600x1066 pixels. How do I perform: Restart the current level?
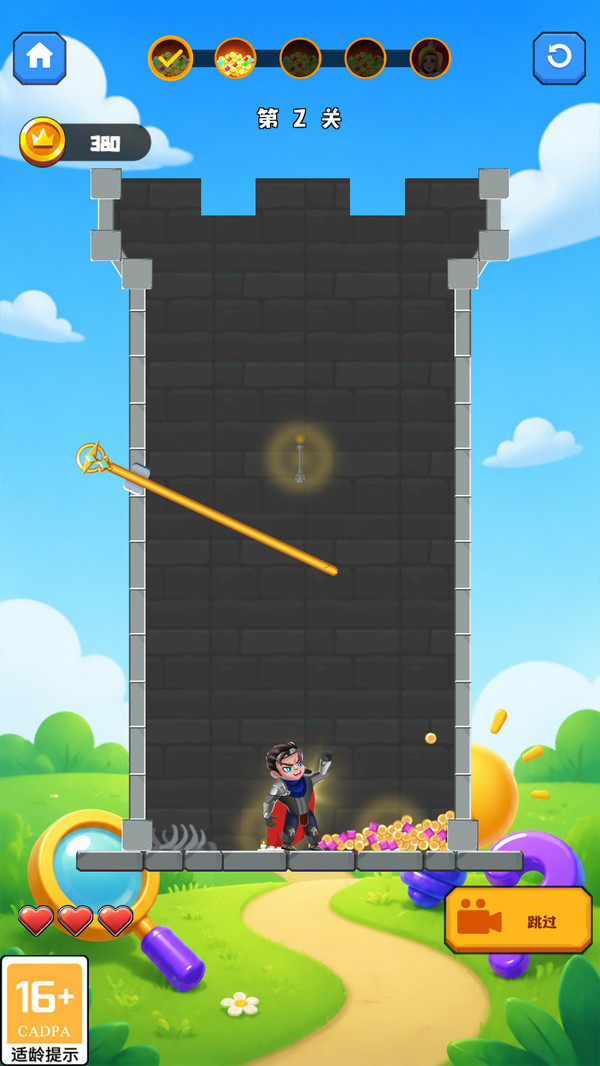pyautogui.click(x=559, y=58)
